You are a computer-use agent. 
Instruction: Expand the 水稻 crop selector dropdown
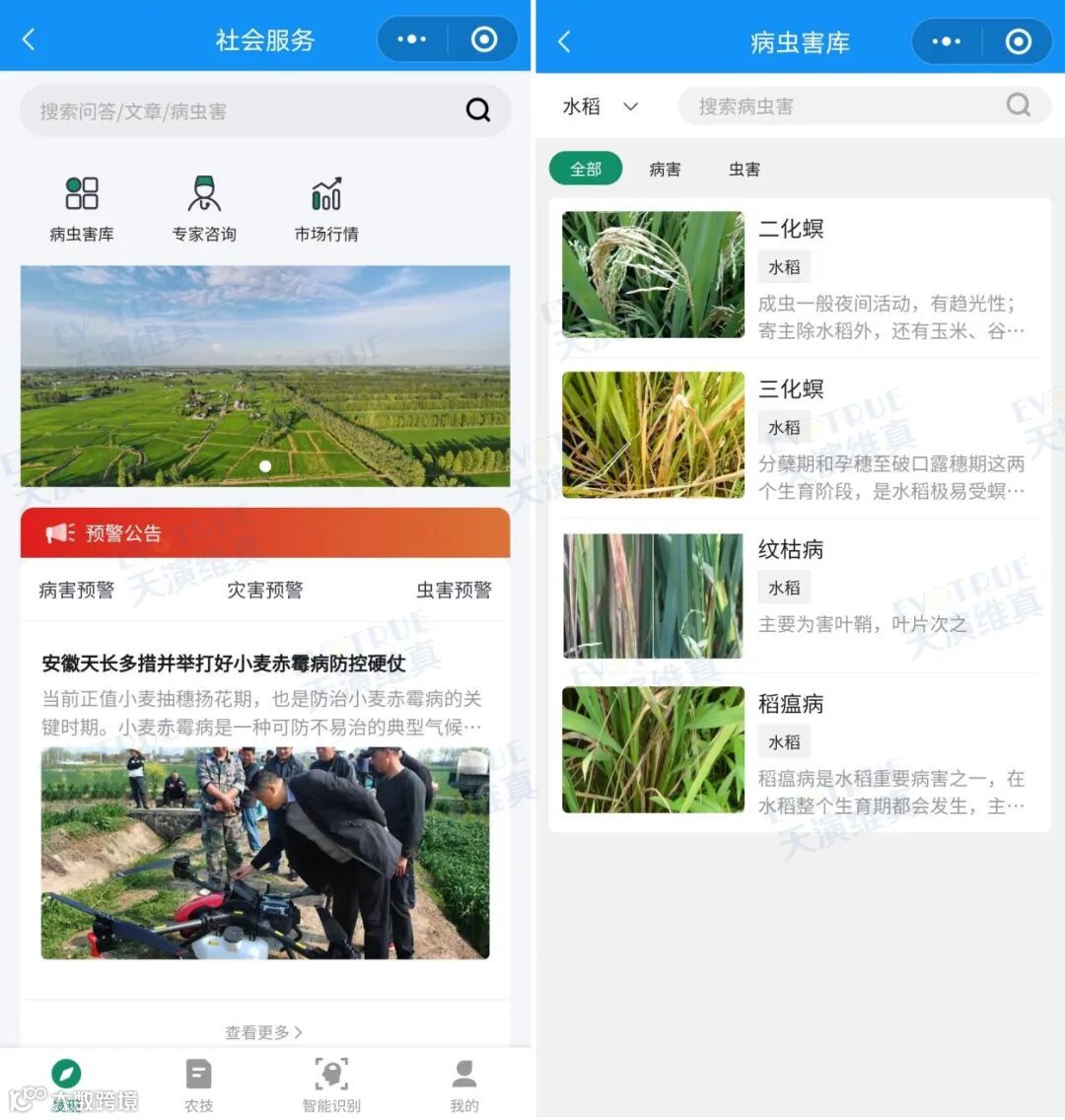(x=600, y=105)
